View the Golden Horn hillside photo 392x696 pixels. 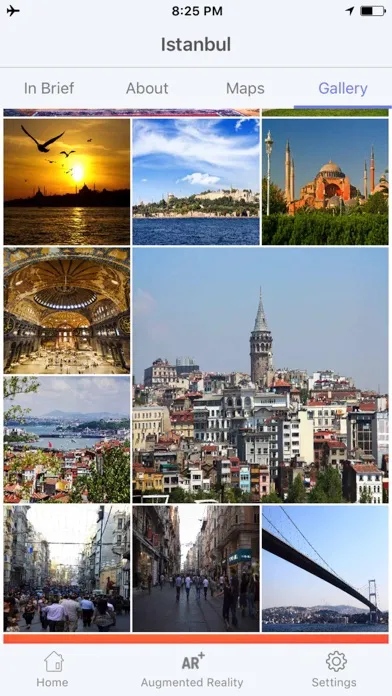click(67, 440)
